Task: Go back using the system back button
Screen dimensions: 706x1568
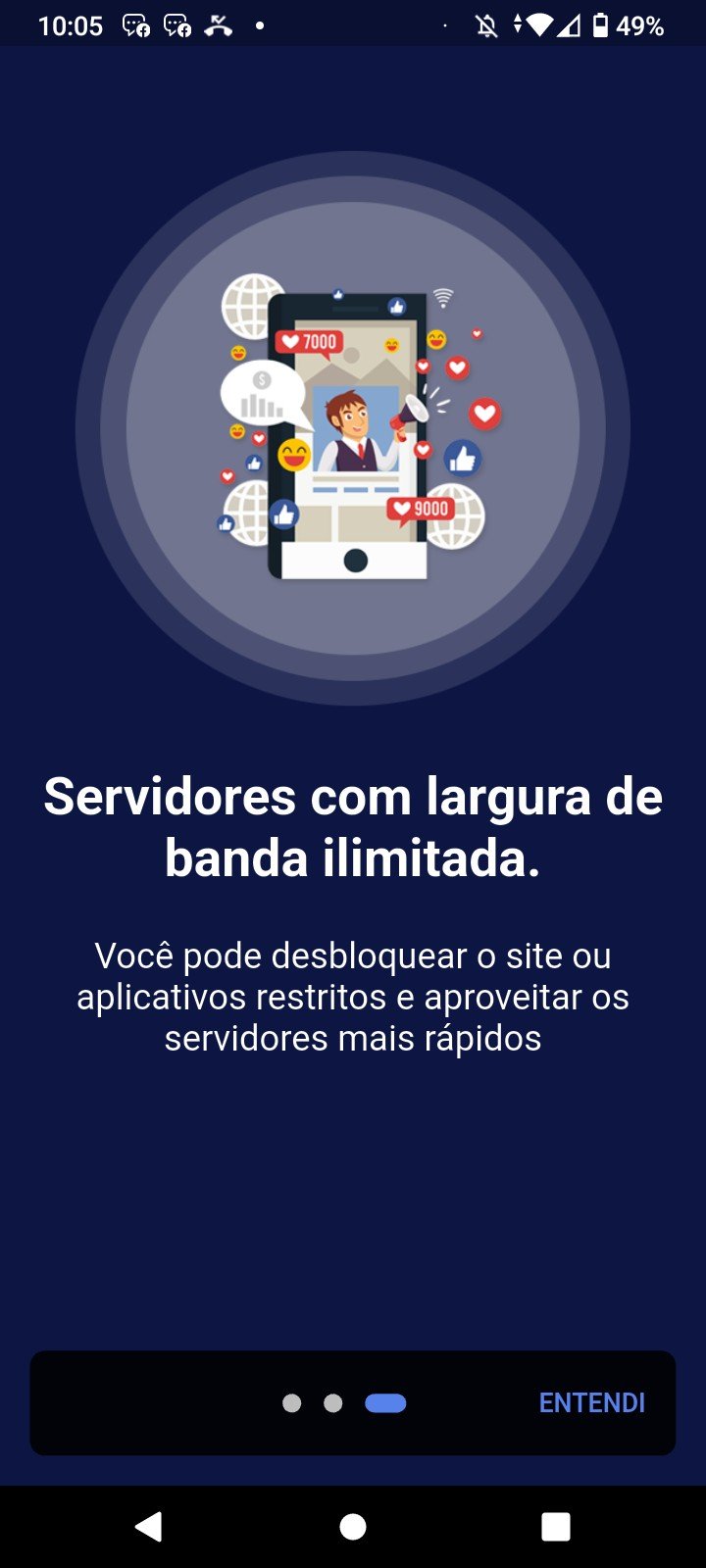Action: point(149,1526)
